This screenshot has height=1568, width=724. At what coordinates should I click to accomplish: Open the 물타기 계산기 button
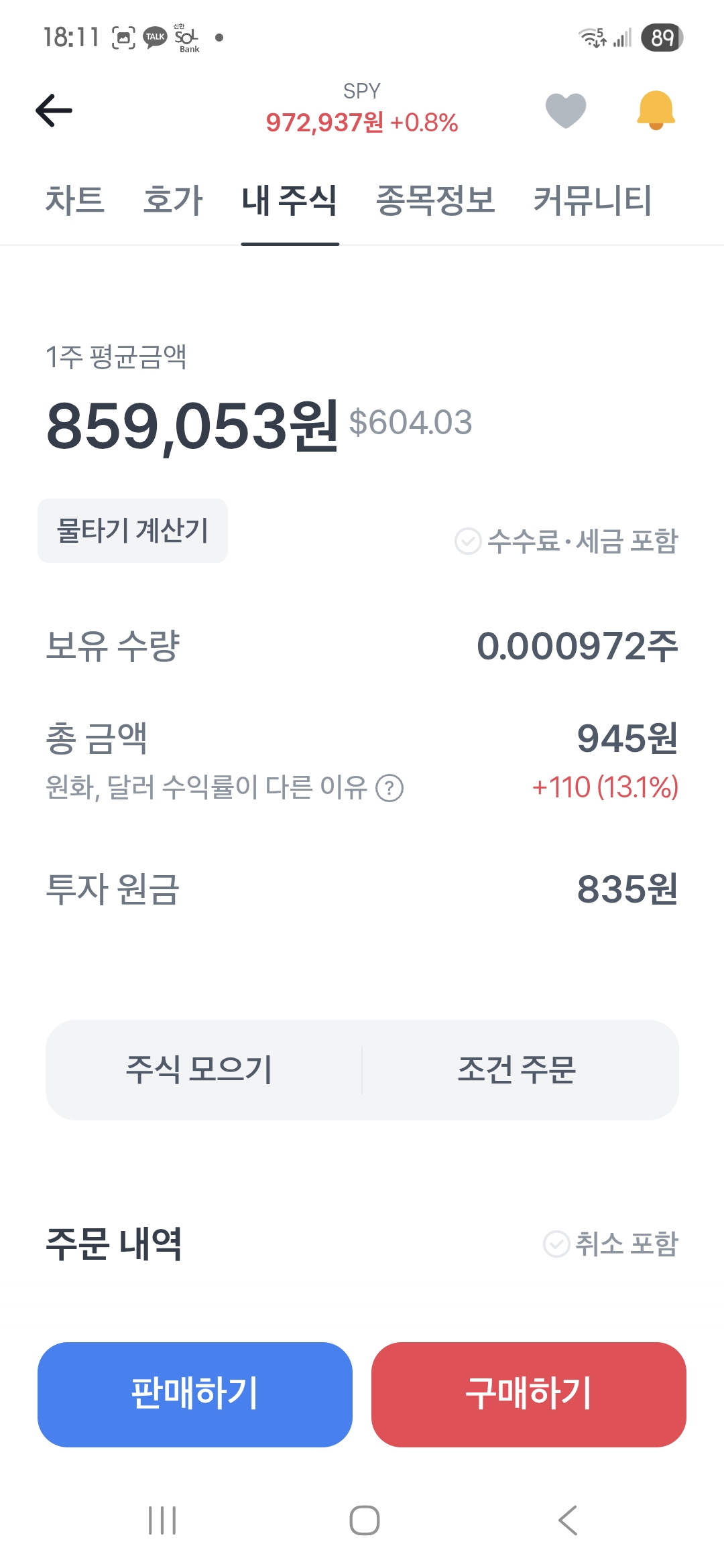[x=133, y=531]
